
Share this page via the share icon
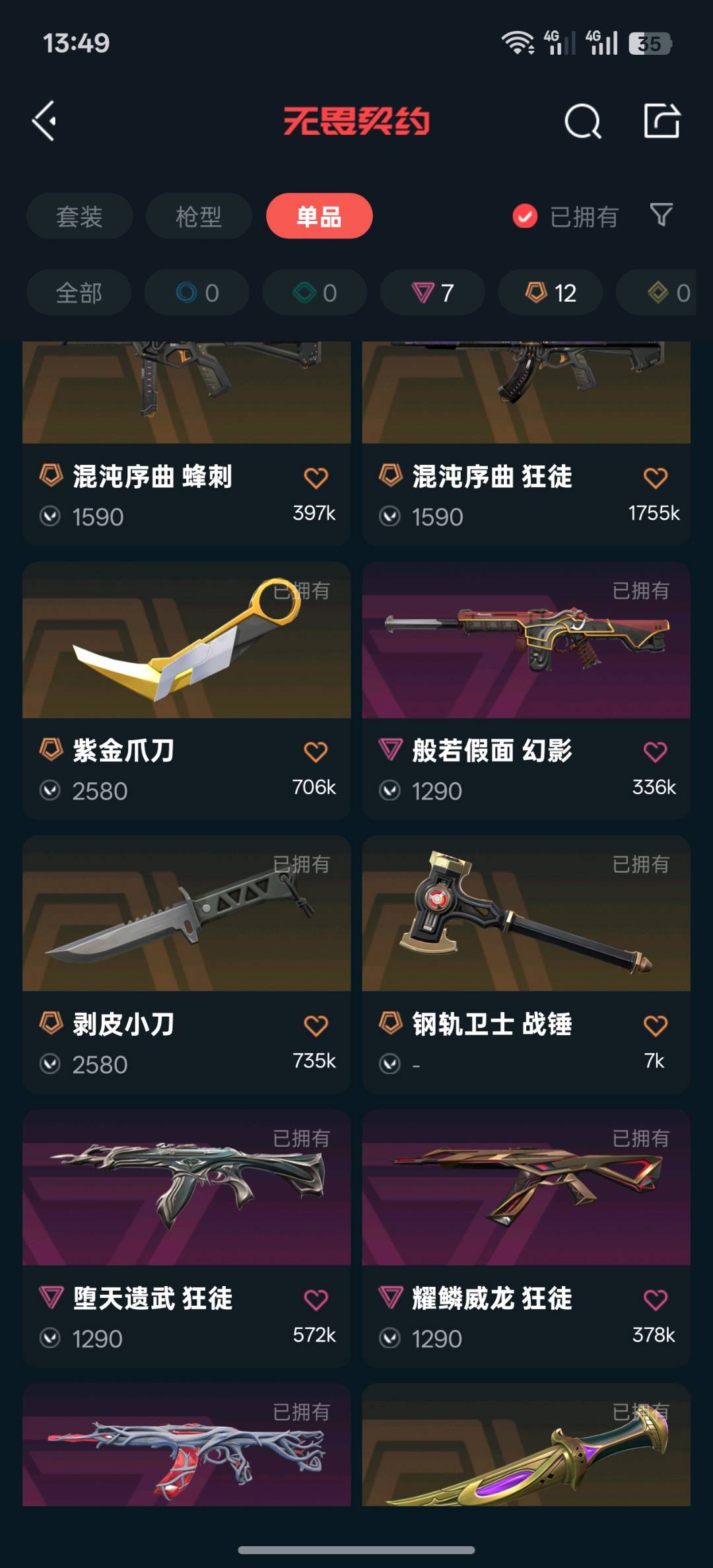pos(662,121)
